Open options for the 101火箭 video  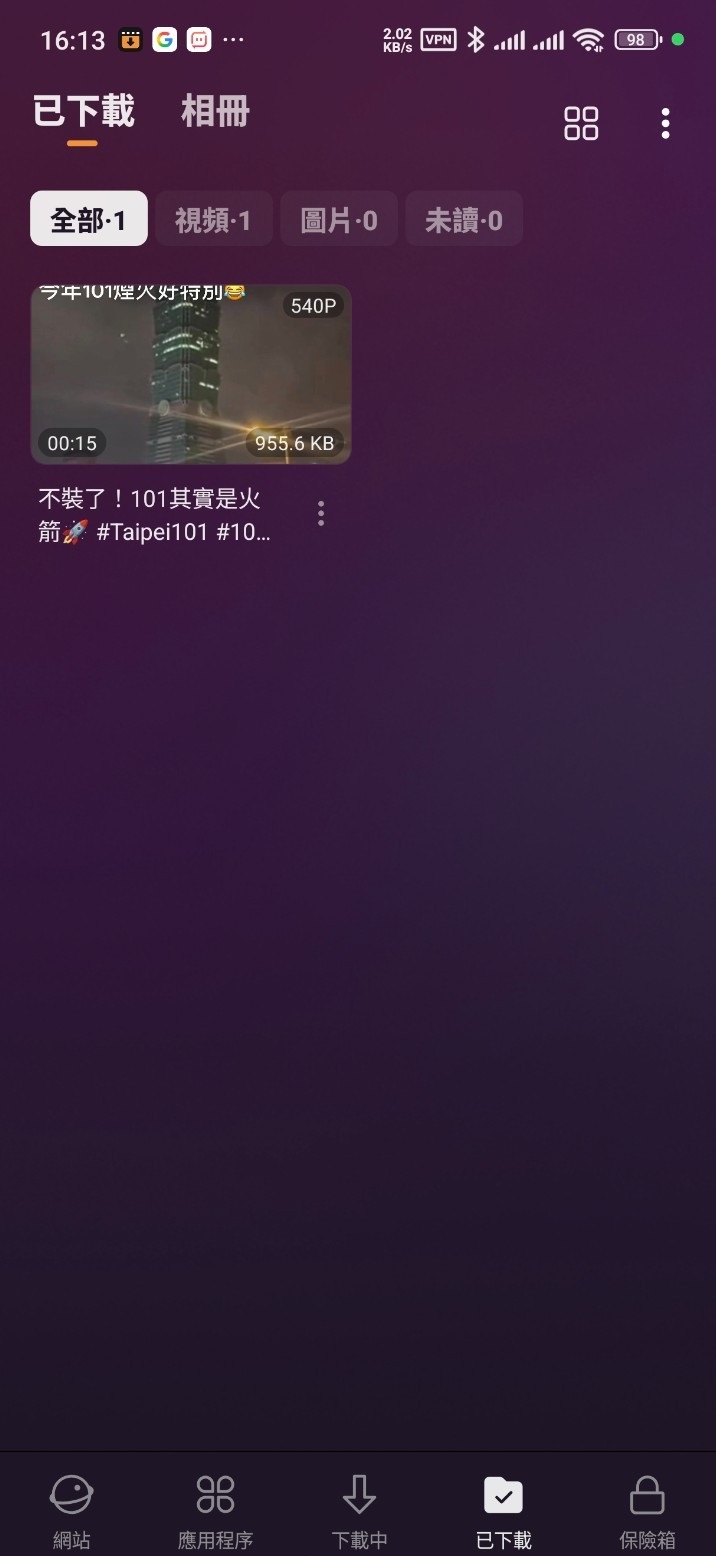[321, 514]
